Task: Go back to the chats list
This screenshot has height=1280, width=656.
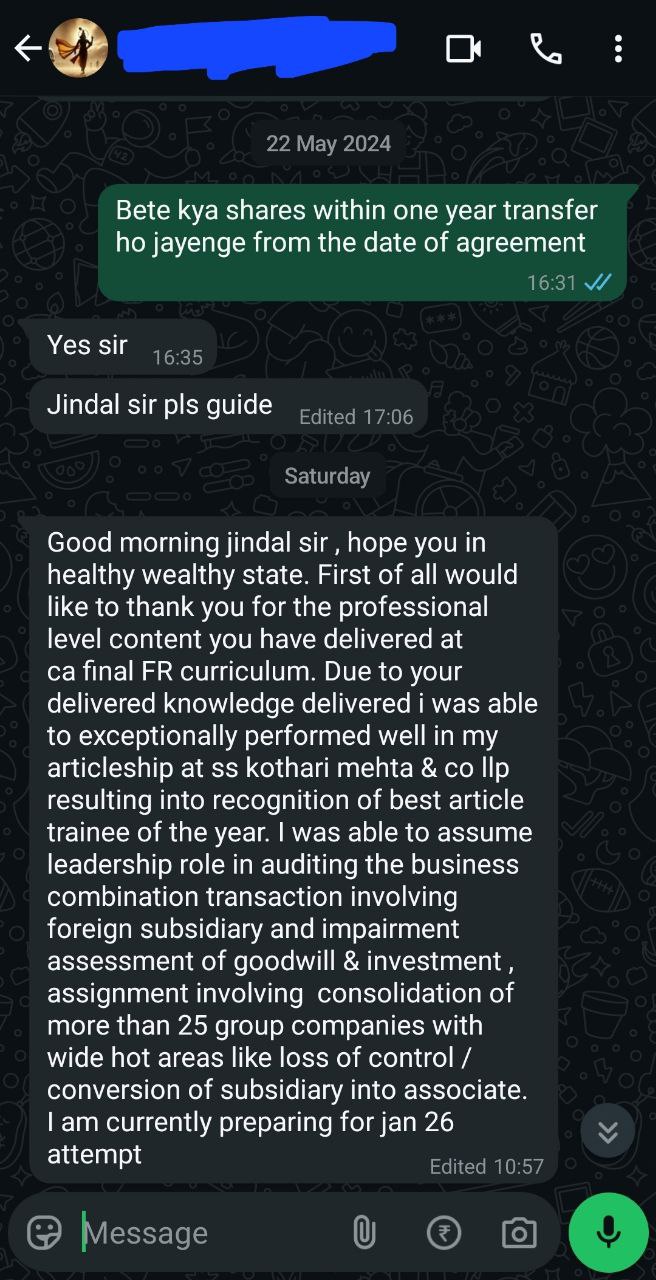Action: 27,48
